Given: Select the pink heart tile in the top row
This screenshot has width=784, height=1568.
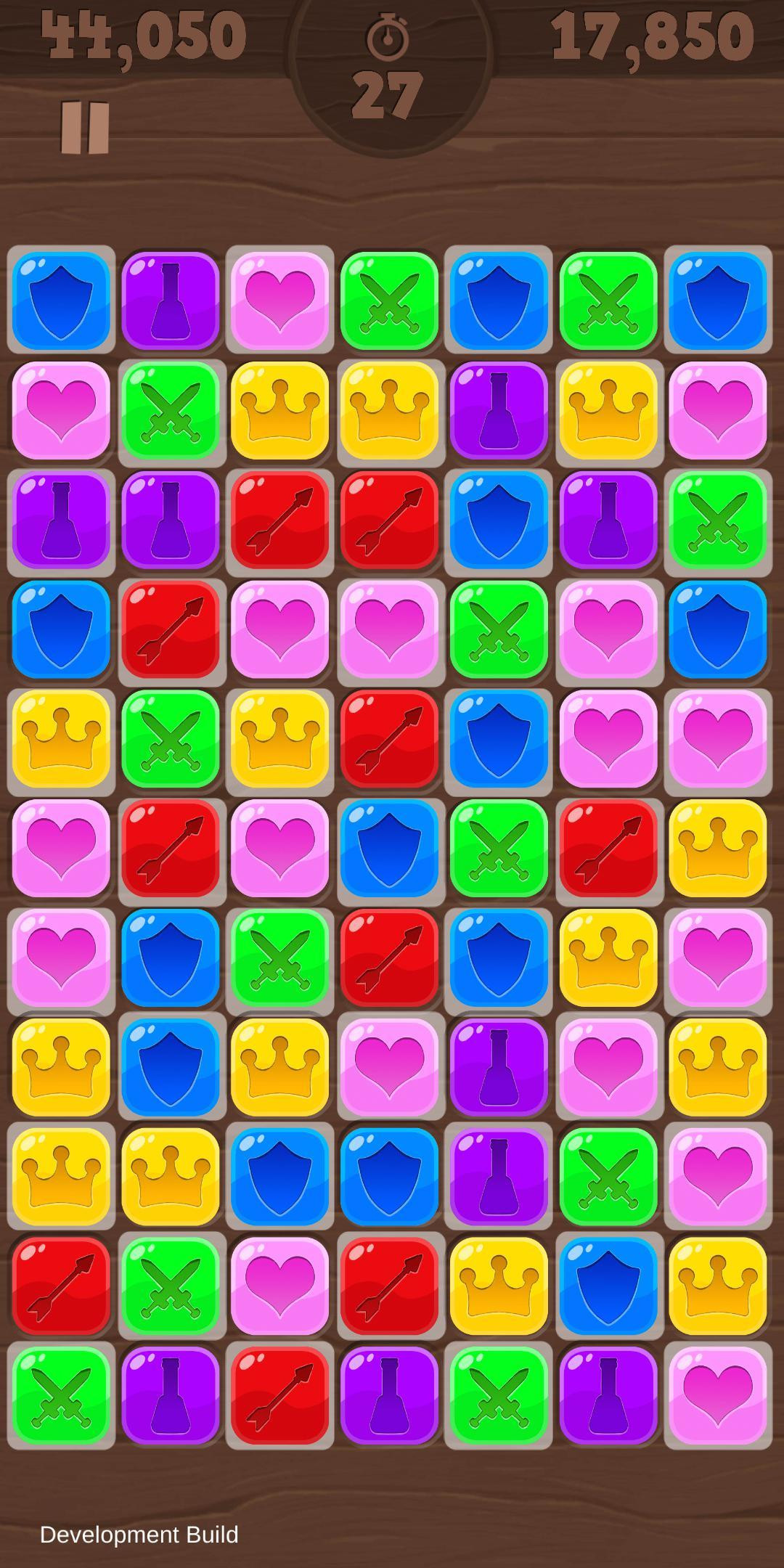Looking at the screenshot, I should tap(280, 301).
